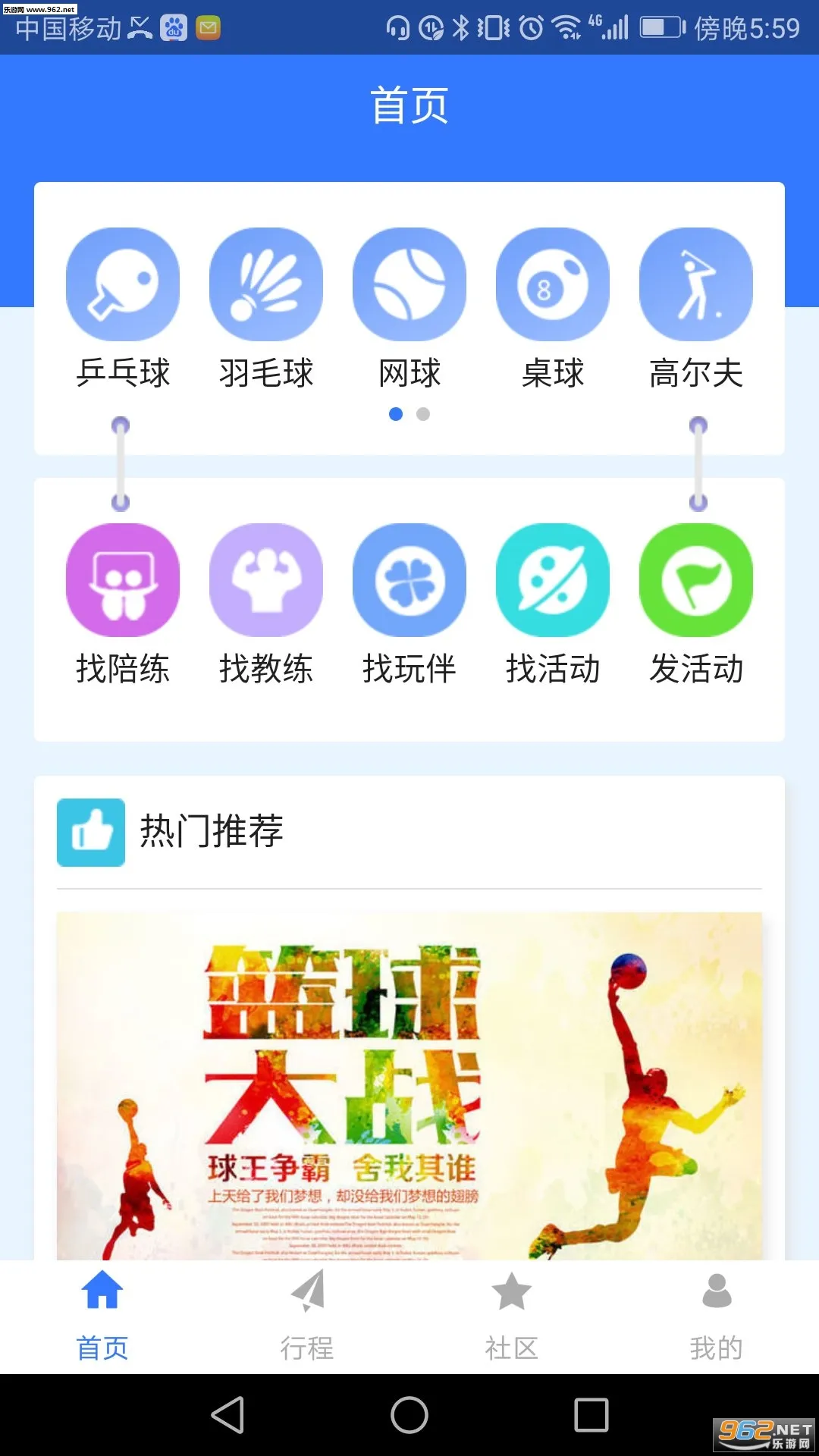Tap the second carousel page dot
The height and width of the screenshot is (1456, 819).
[423, 415]
